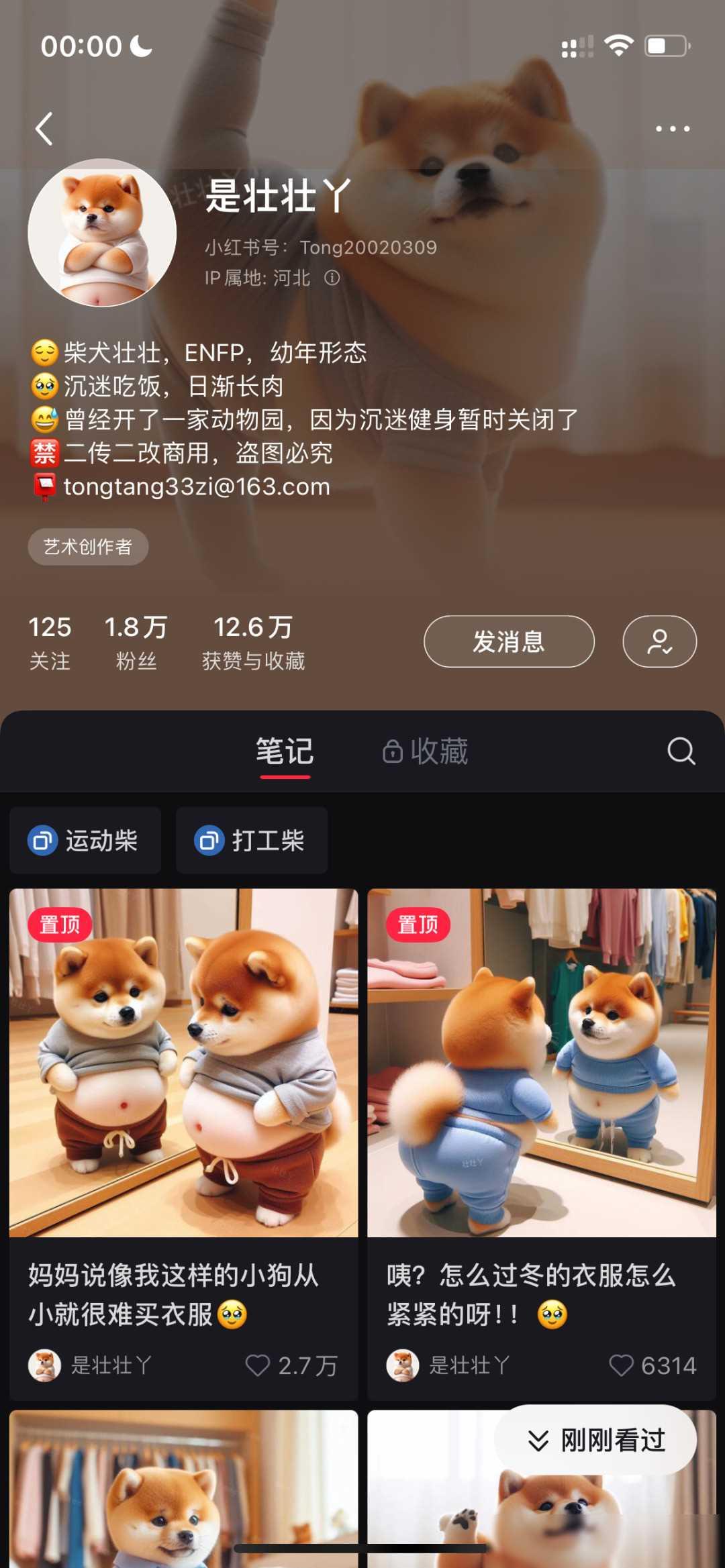
Task: View the profile avatar of 是壮壮丫
Action: pyautogui.click(x=102, y=233)
